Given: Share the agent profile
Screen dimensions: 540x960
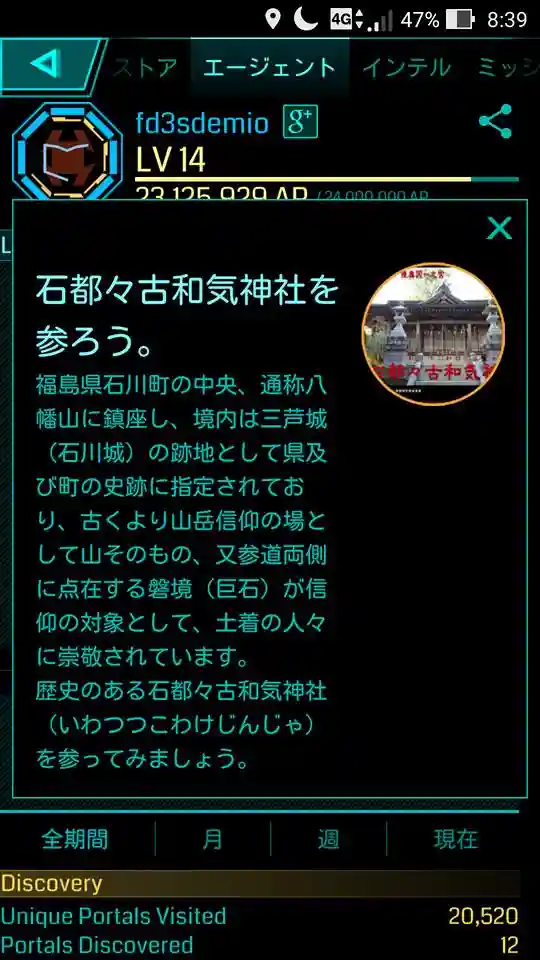Looking at the screenshot, I should click(495, 121).
